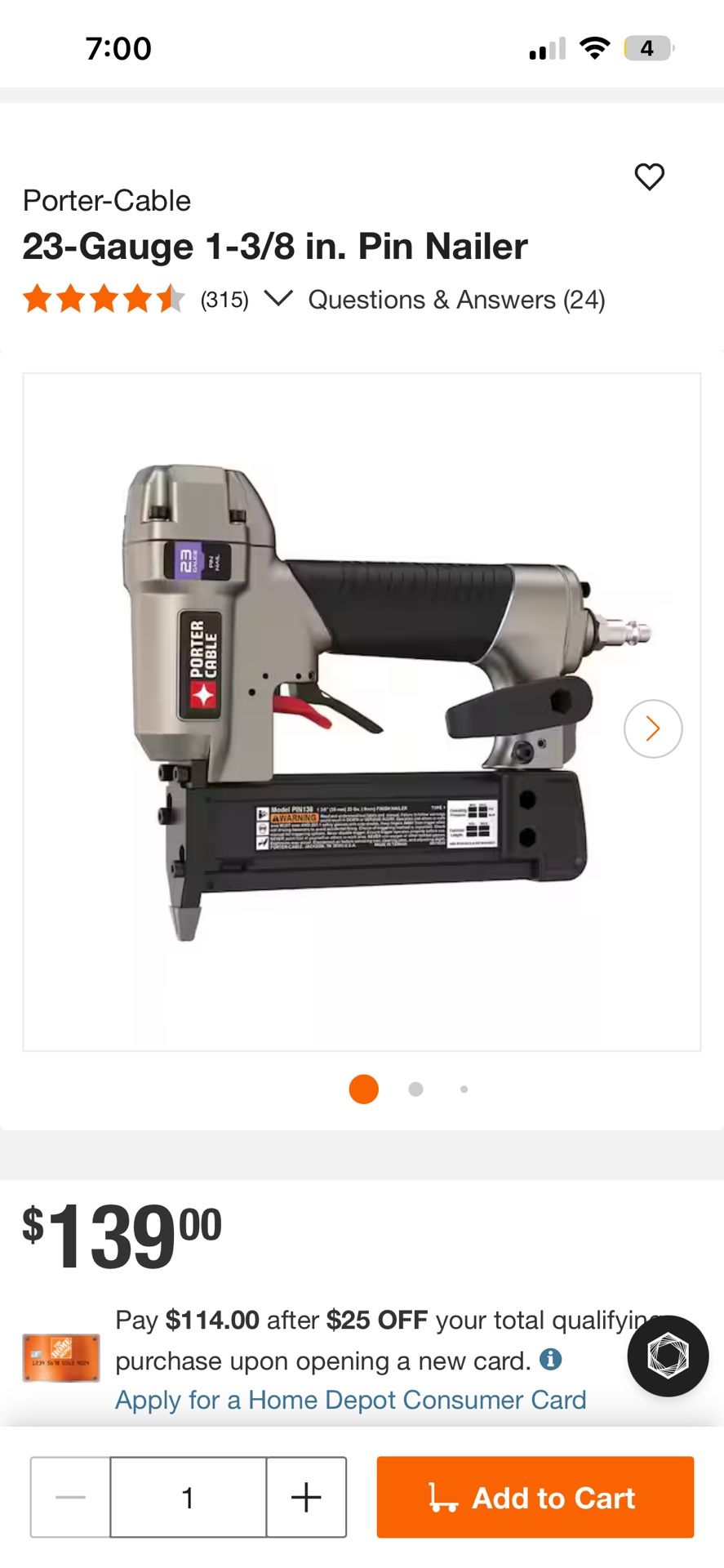Image resolution: width=724 pixels, height=1568 pixels.
Task: Expand the ratings chevron dropdown
Action: click(278, 300)
